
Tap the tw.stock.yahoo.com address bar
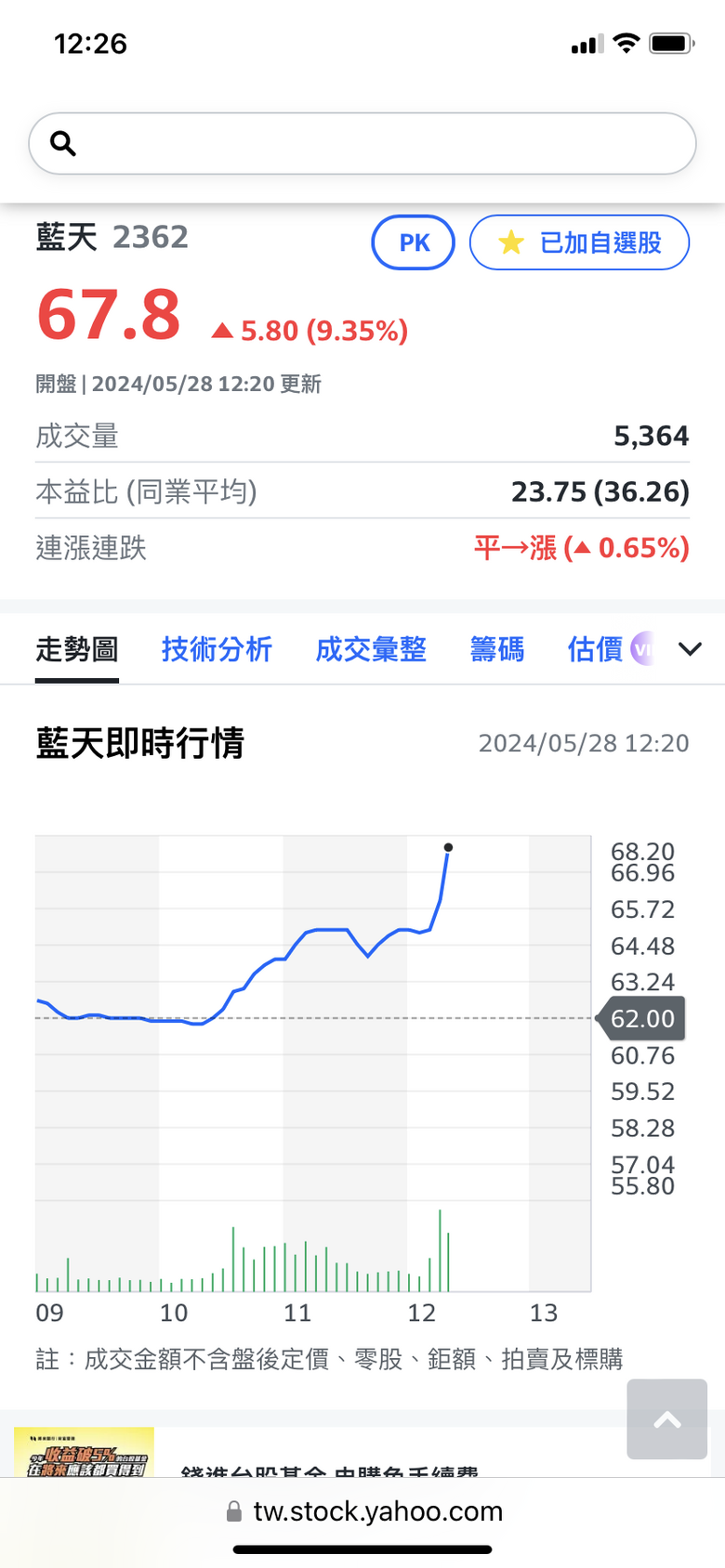[x=364, y=1511]
